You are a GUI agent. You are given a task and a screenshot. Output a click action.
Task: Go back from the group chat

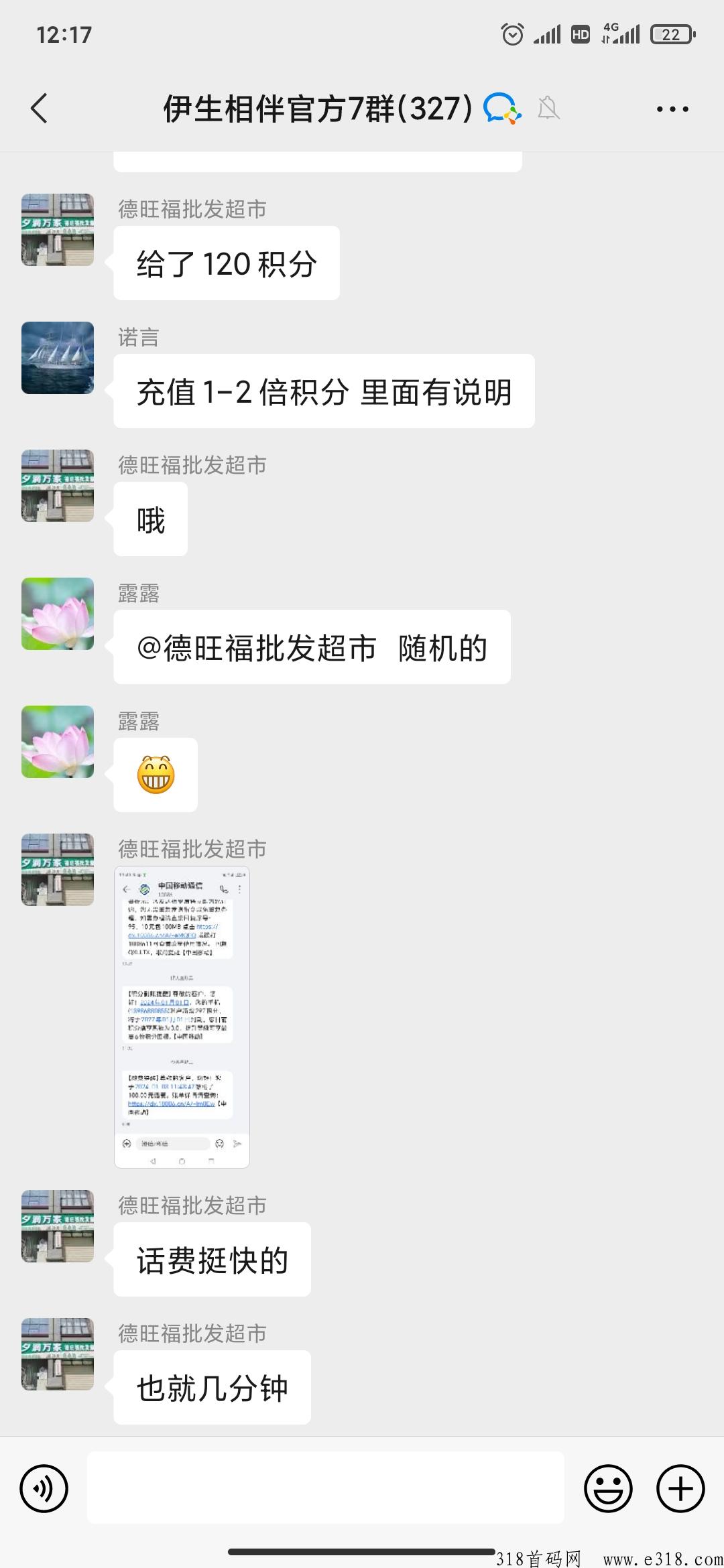click(x=40, y=109)
